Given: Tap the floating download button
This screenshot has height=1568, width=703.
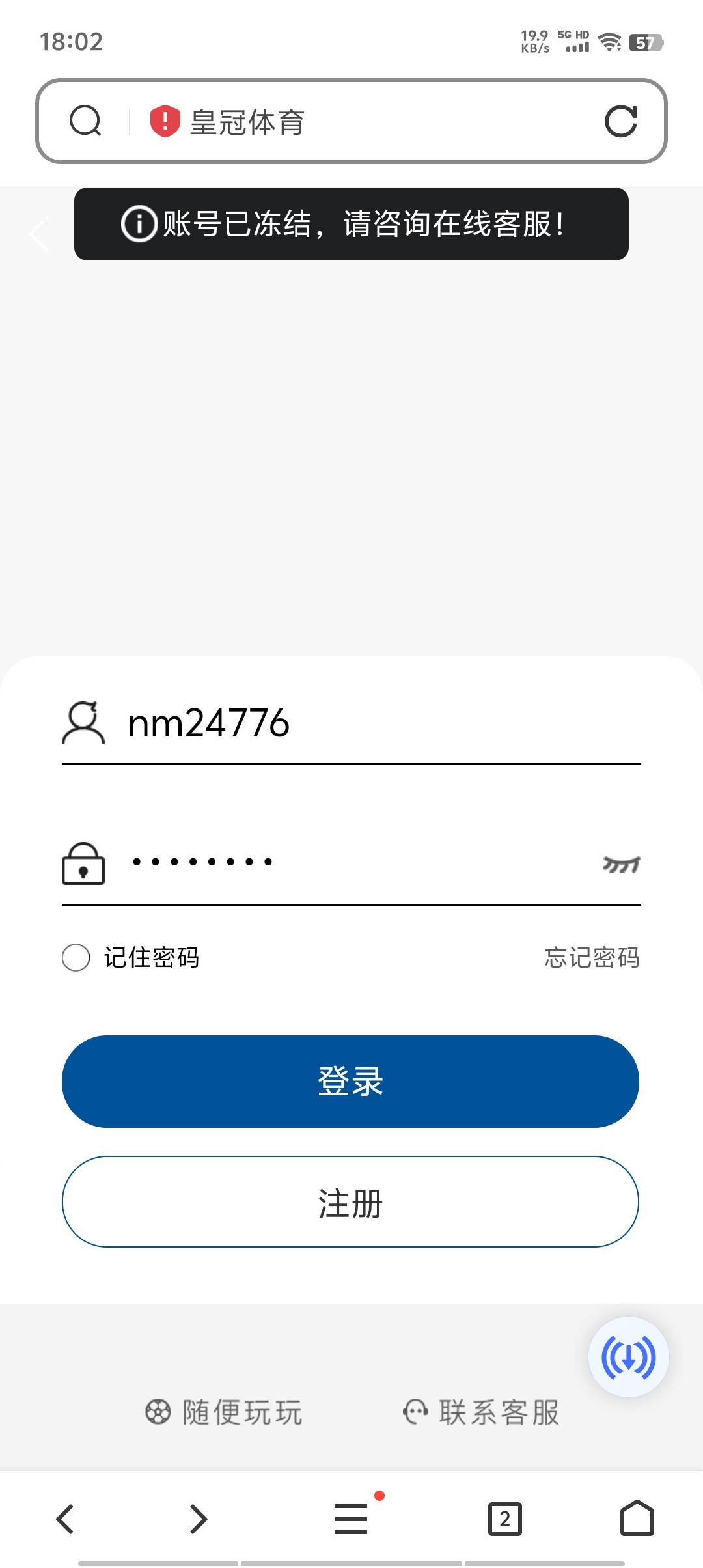Looking at the screenshot, I should tap(628, 1357).
